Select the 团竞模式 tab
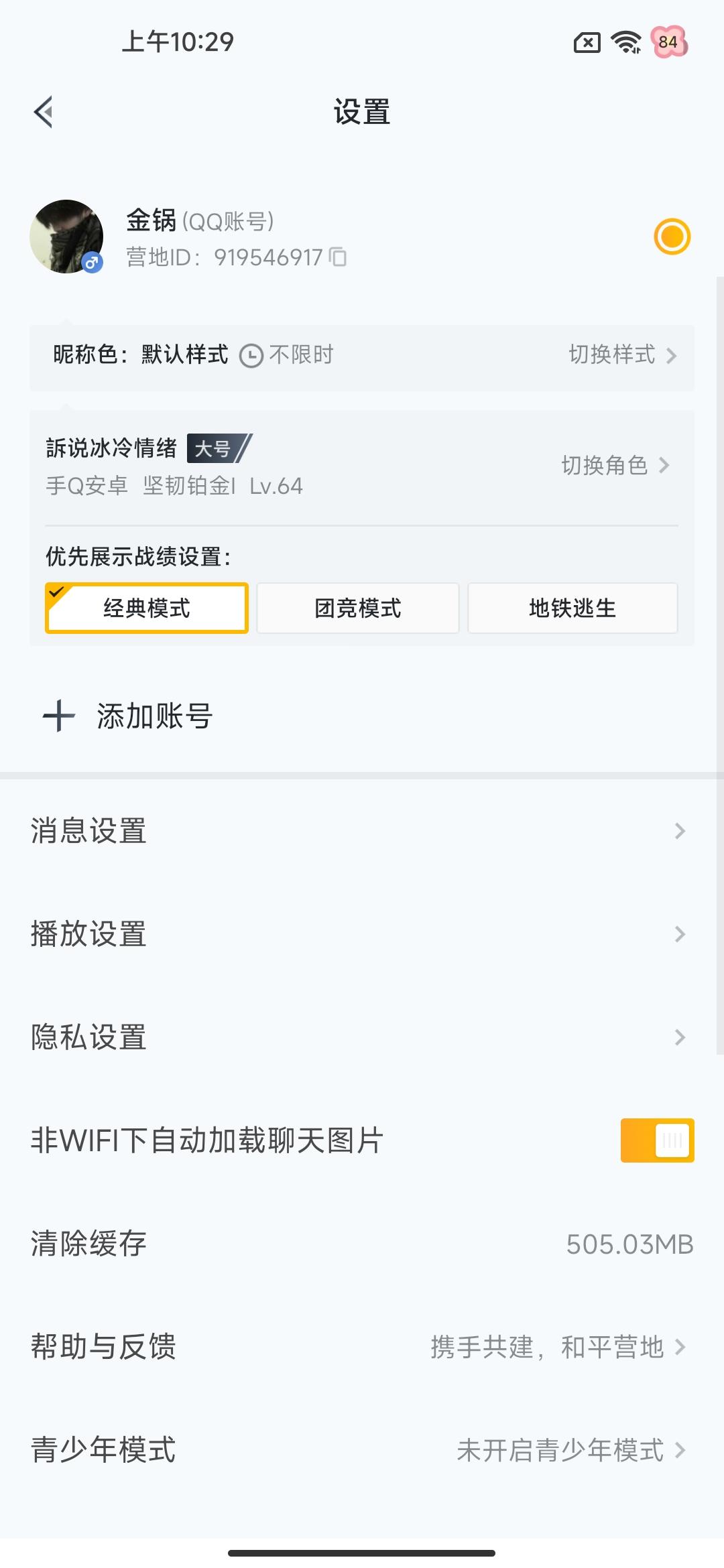Image resolution: width=724 pixels, height=1568 pixels. click(x=357, y=608)
